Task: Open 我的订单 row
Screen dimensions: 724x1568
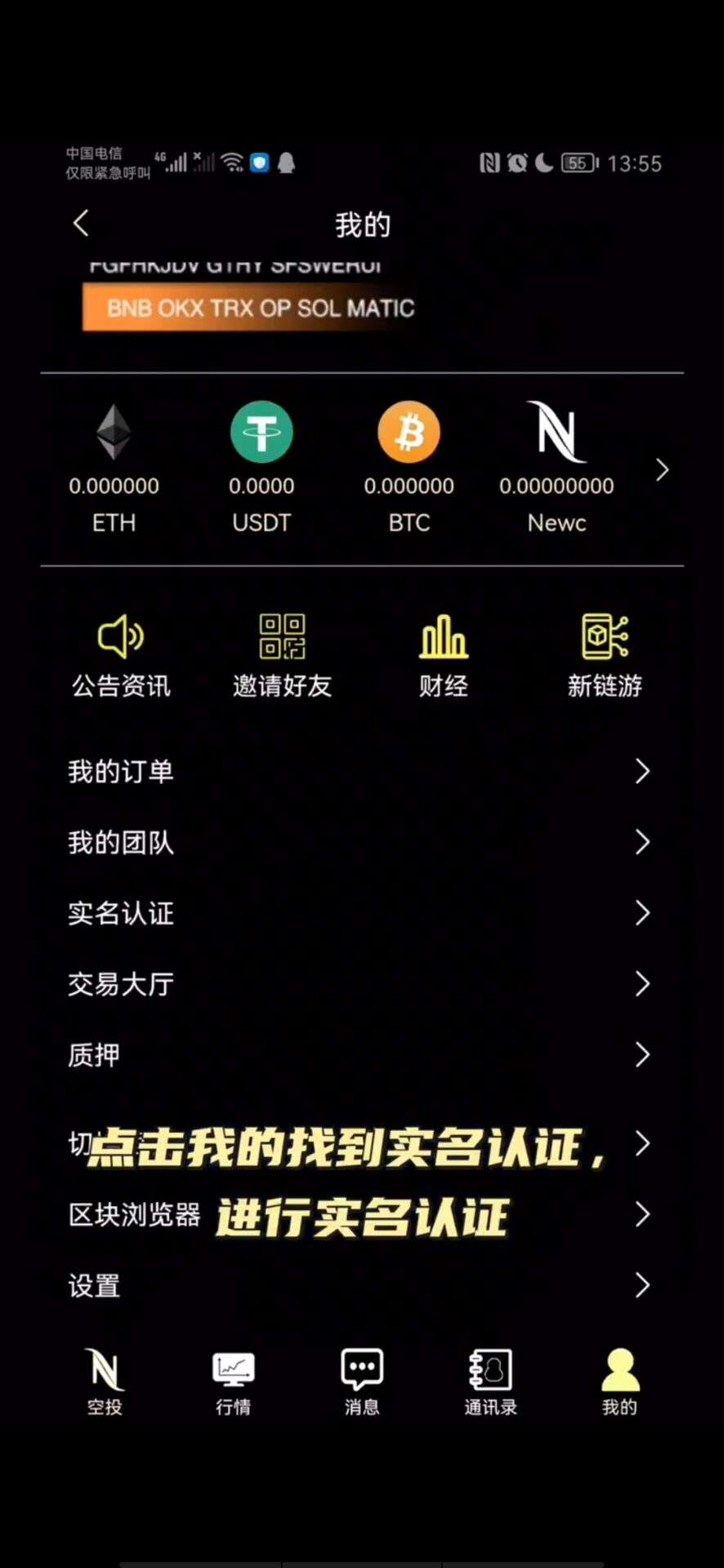Action: 362,772
